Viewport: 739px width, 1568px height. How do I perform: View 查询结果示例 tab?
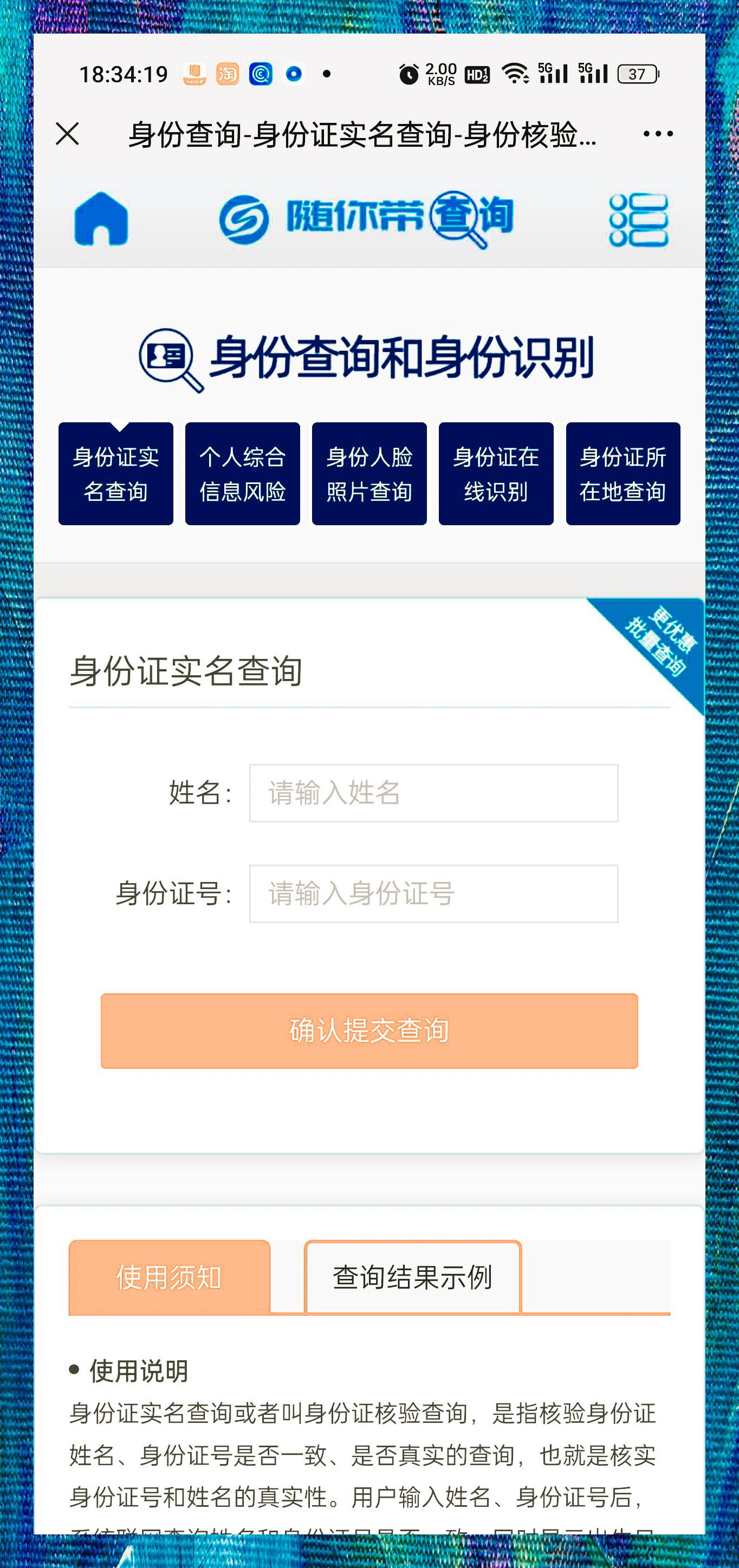point(412,1277)
